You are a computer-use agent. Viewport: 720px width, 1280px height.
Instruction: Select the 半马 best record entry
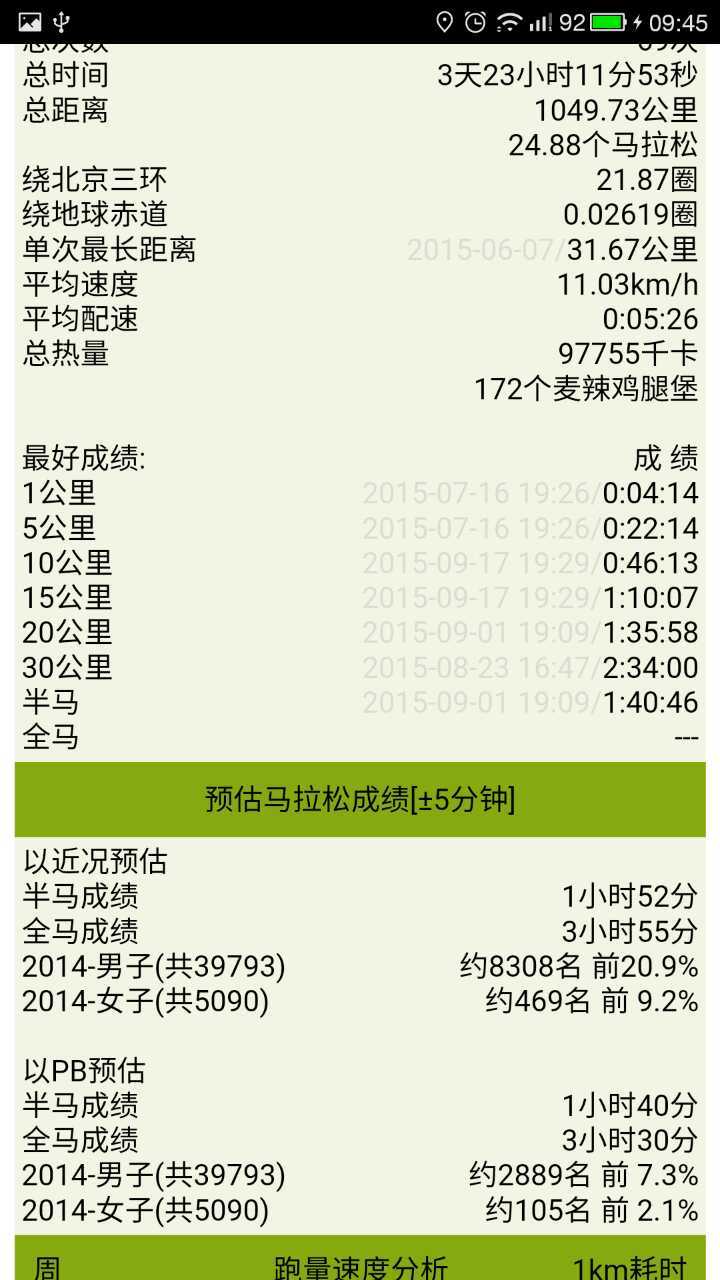[360, 703]
